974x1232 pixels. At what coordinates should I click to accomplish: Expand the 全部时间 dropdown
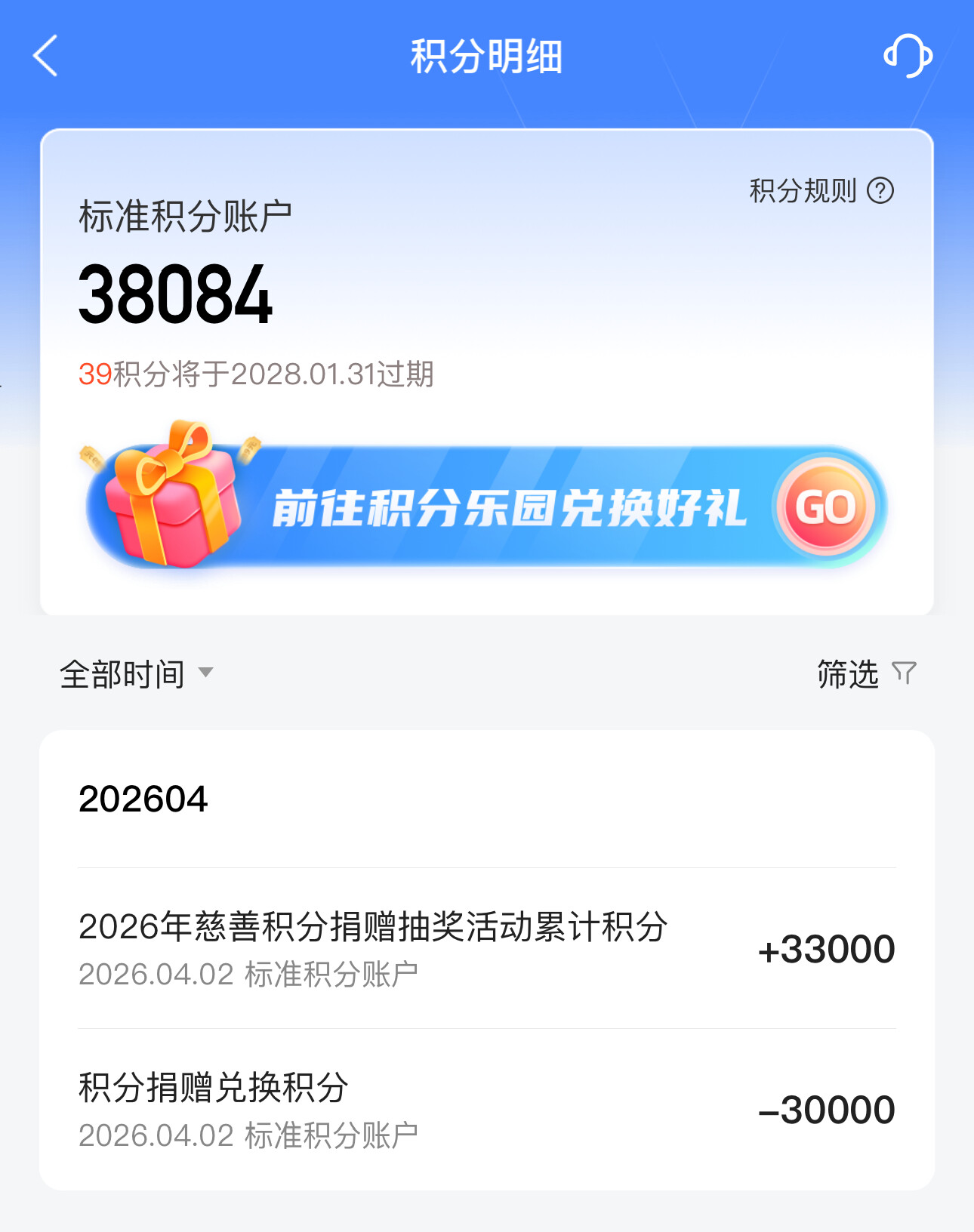click(x=137, y=673)
